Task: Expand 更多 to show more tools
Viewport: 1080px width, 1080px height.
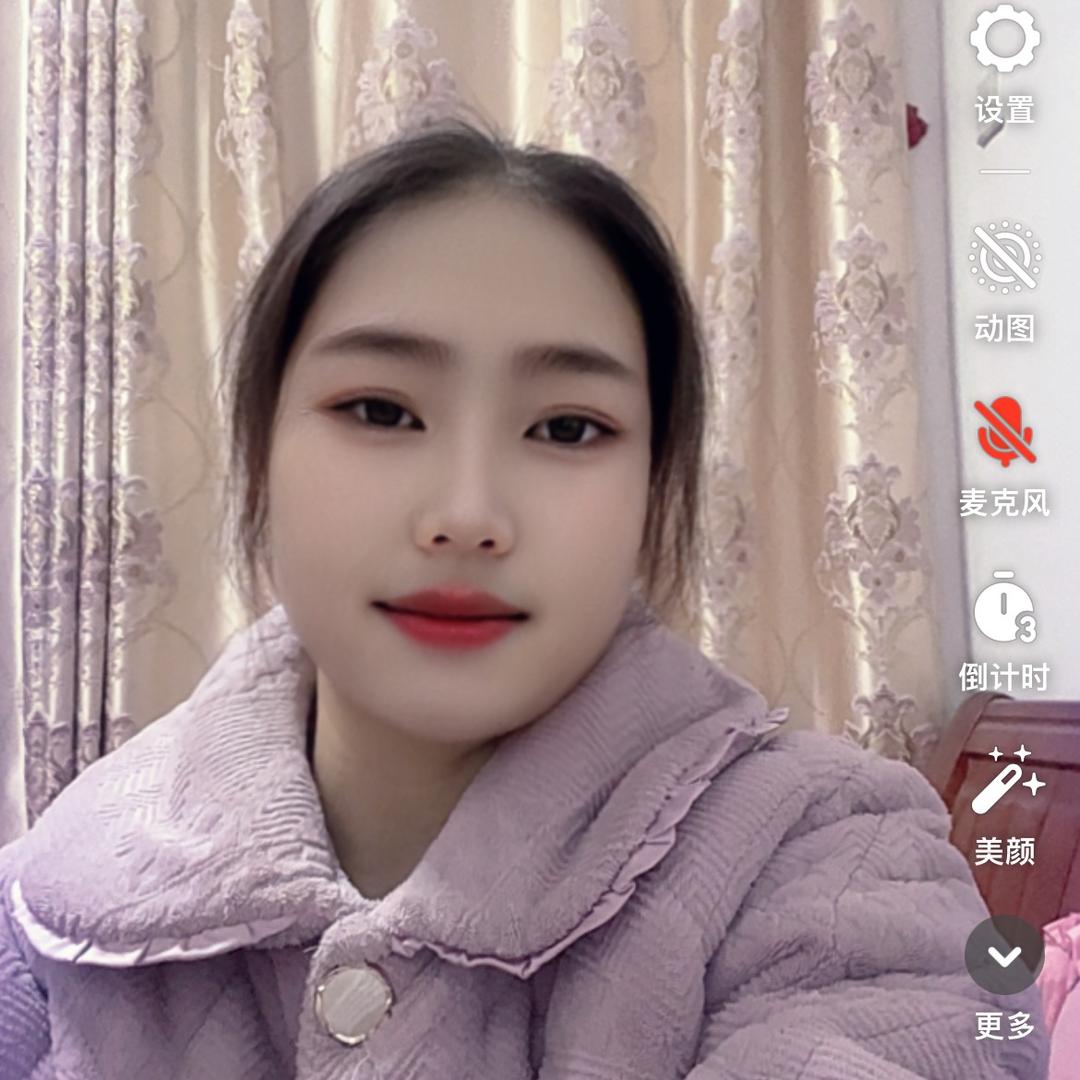Action: tap(1004, 956)
